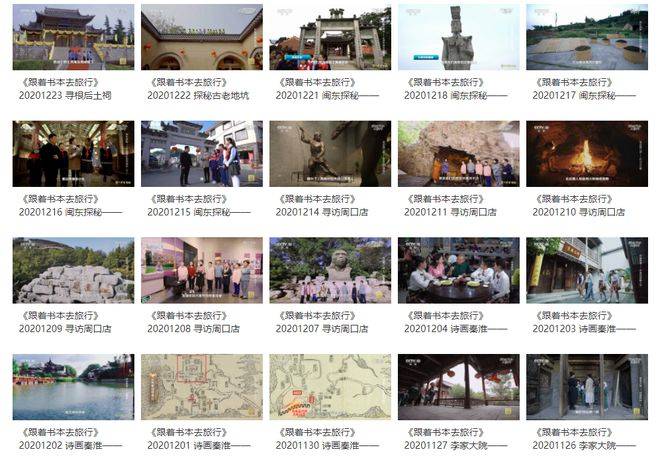
Task: Select the 20201210 寻访周口店 episode
Action: (x=587, y=154)
